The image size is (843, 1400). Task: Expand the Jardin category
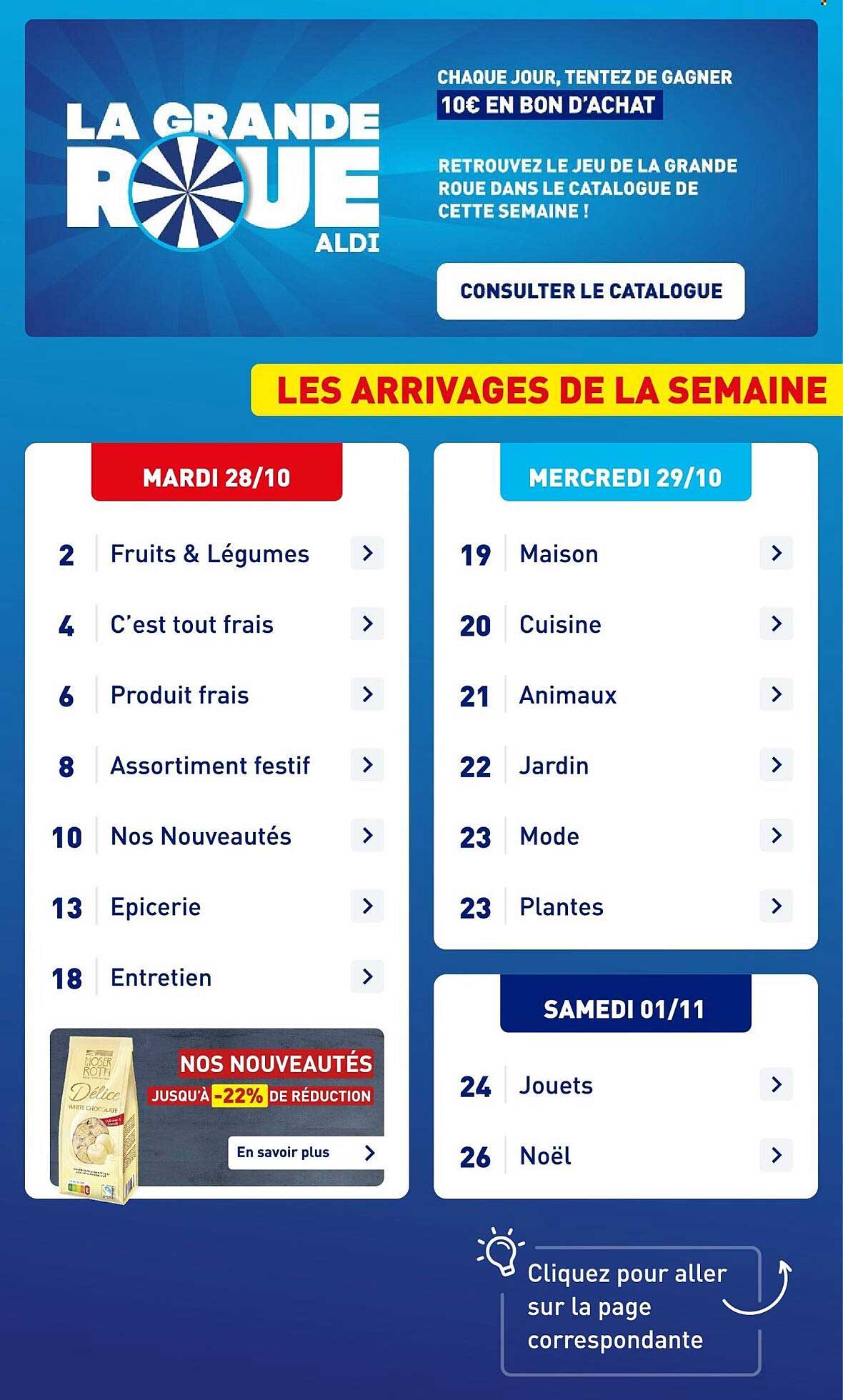tap(776, 765)
